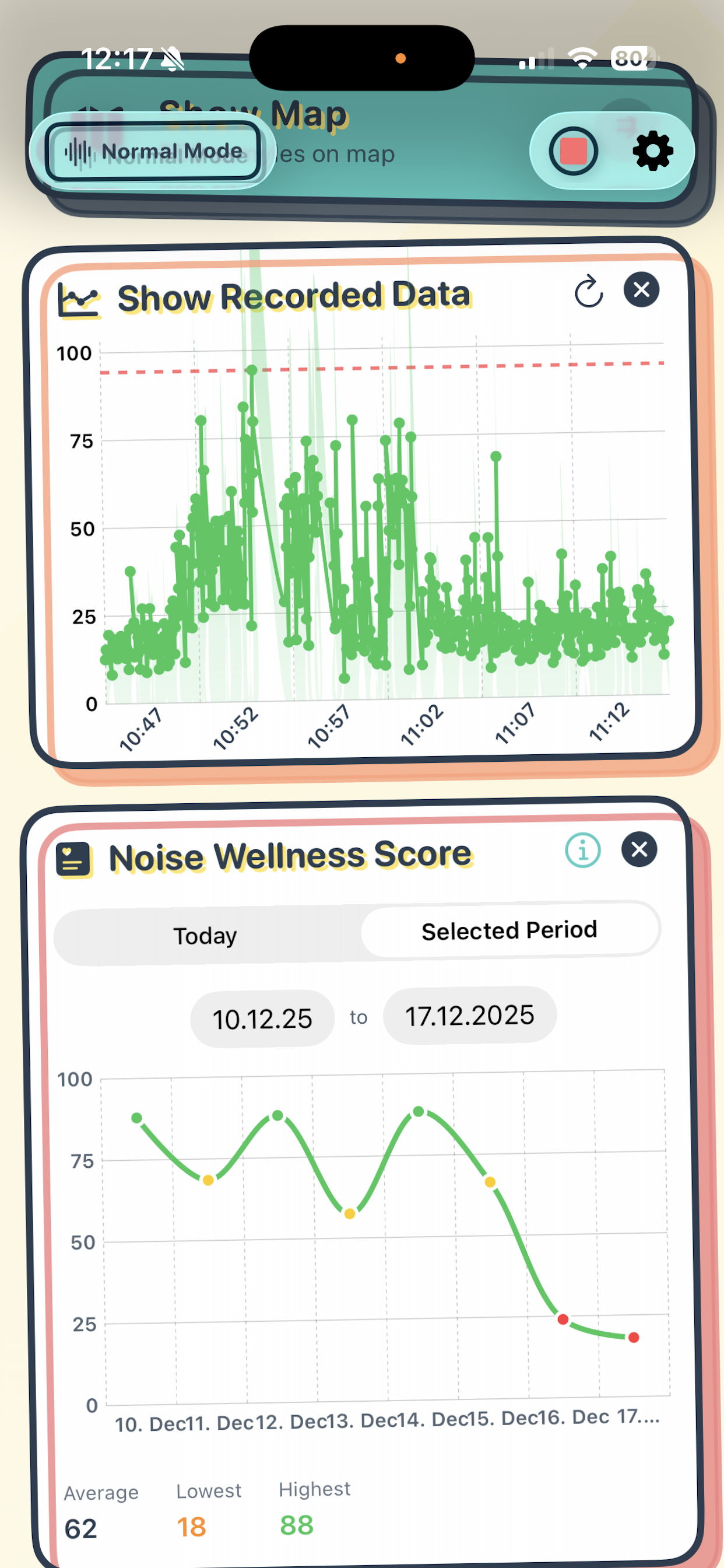Open the Noise Wellness Score info popup
Image resolution: width=724 pixels, height=1568 pixels.
click(582, 850)
